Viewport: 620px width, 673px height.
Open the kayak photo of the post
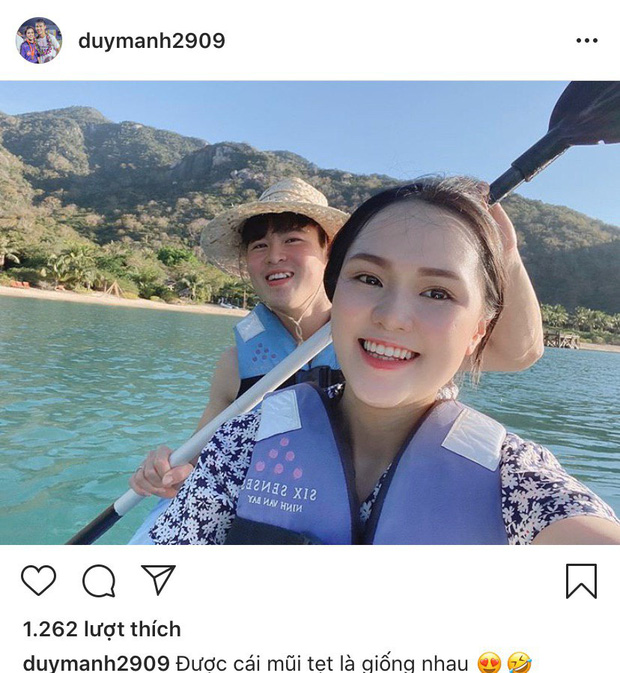310,312
